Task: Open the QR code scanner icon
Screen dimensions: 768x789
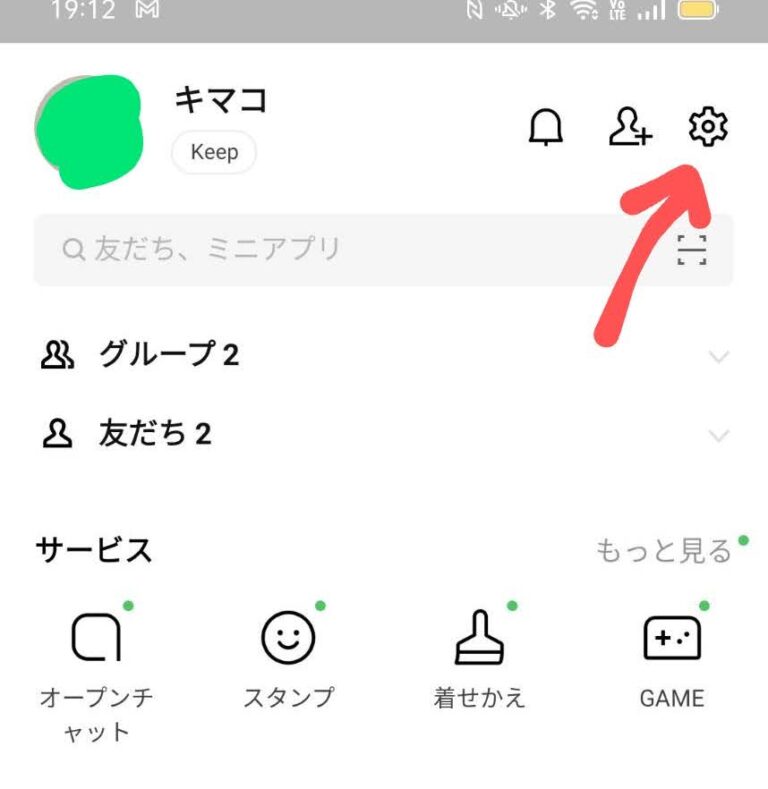Action: 692,249
